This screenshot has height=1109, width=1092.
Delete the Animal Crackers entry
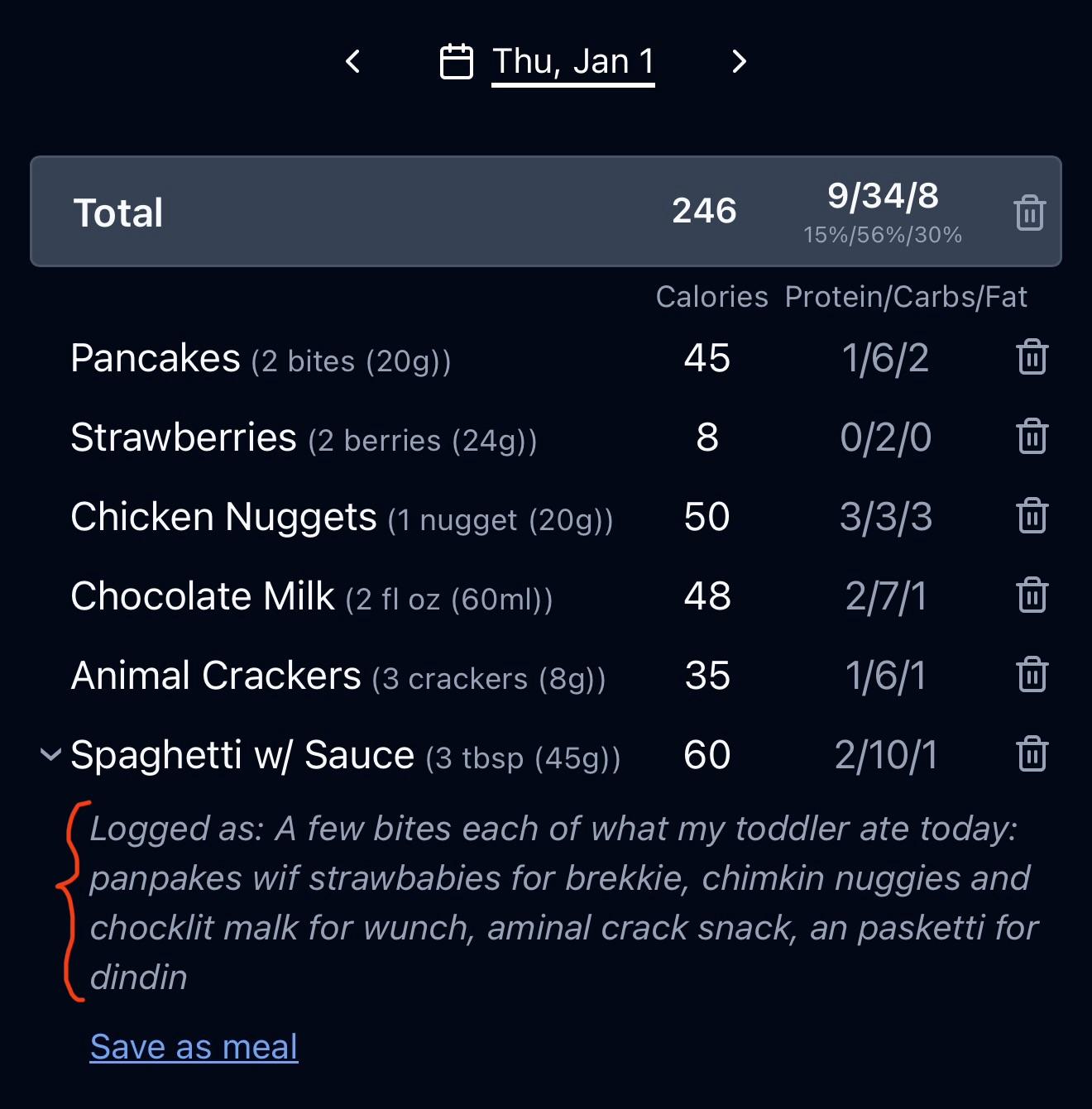coord(1032,676)
